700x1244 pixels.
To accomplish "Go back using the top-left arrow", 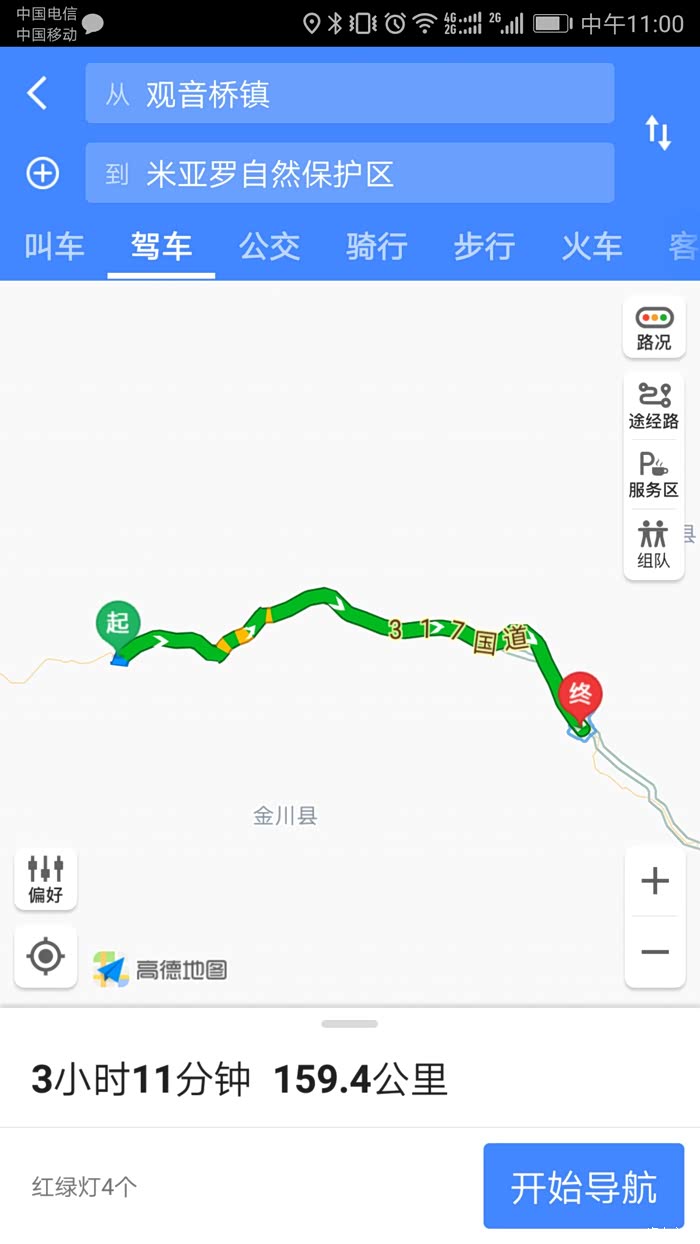I will click(x=37, y=94).
